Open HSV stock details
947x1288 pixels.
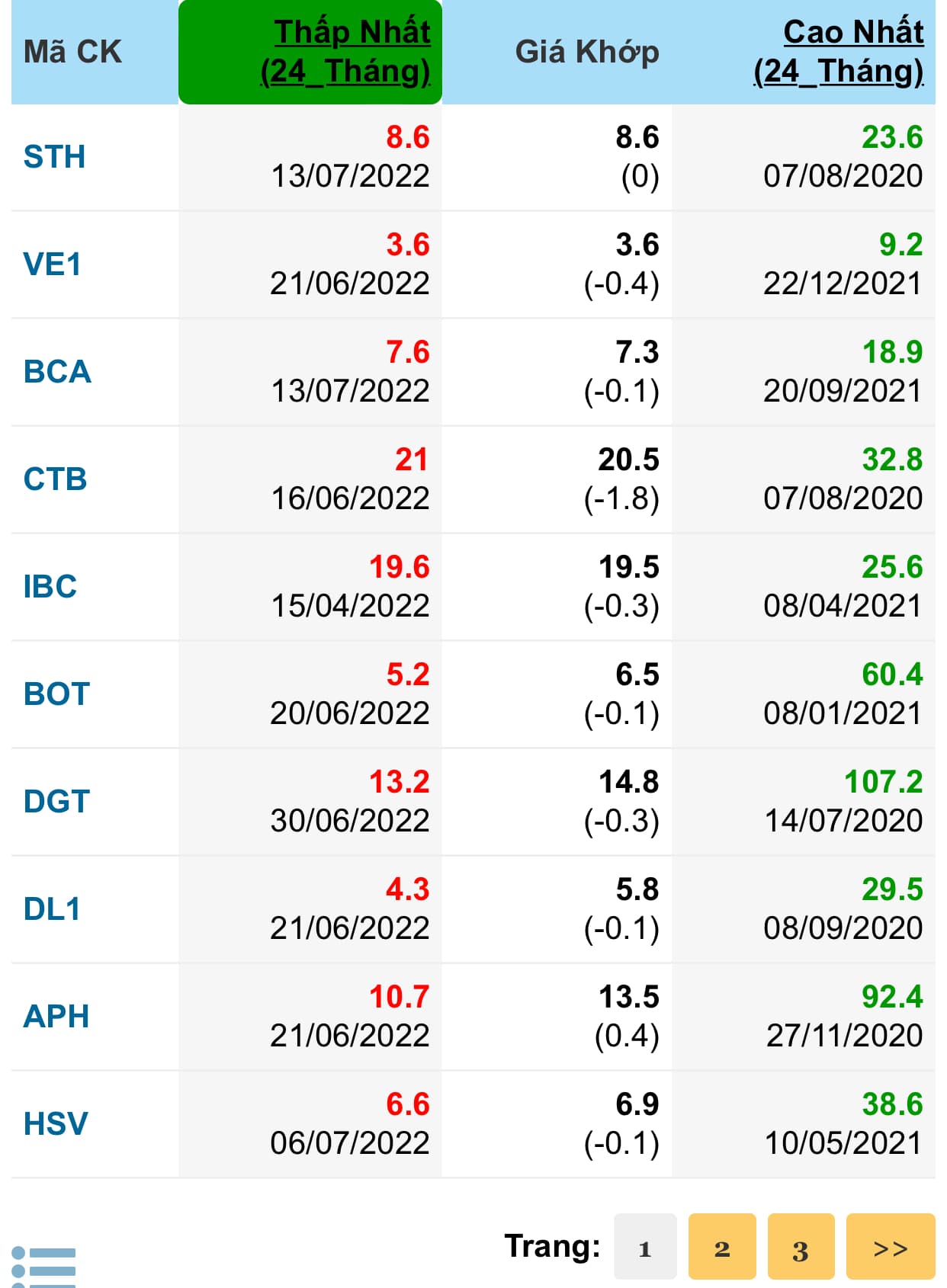(56, 1124)
